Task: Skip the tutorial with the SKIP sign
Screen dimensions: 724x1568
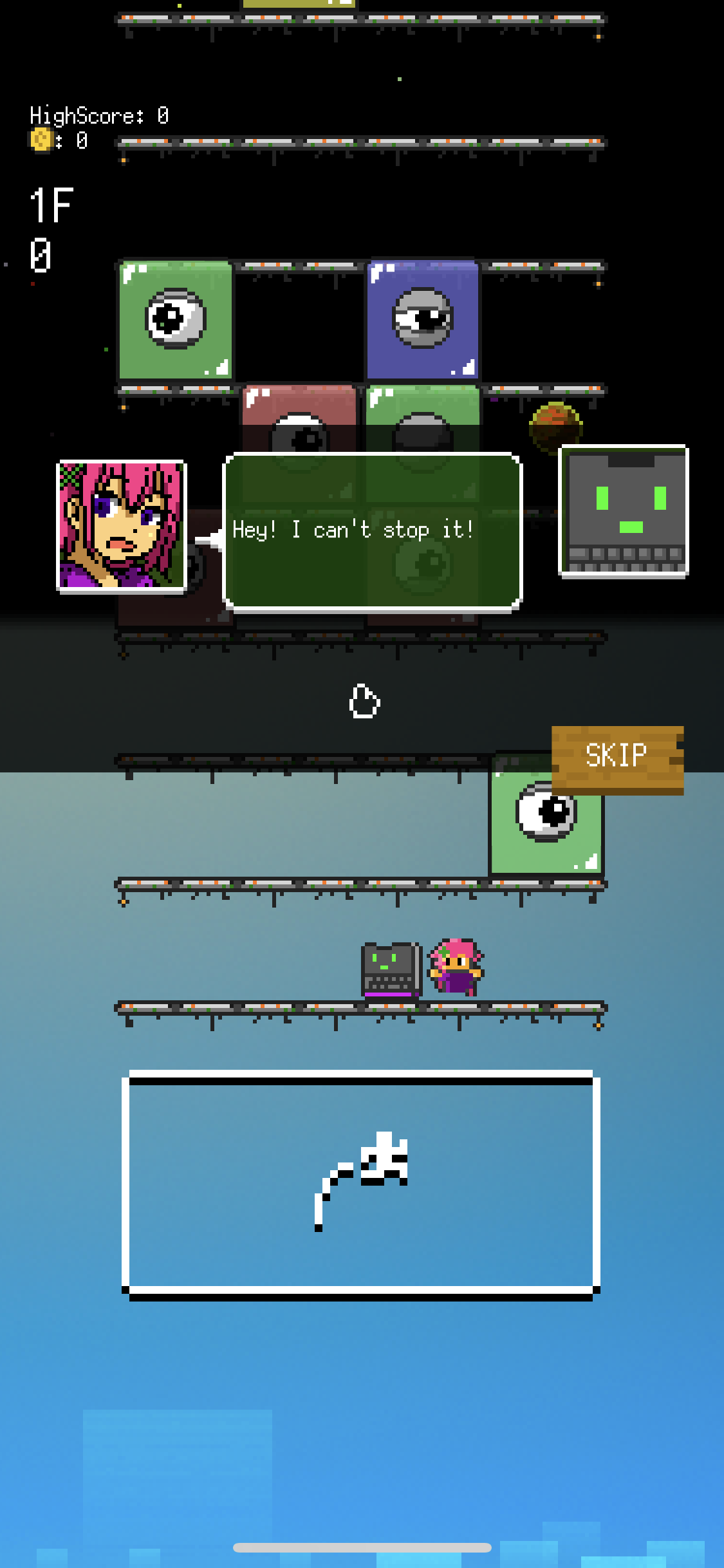Action: (x=617, y=758)
